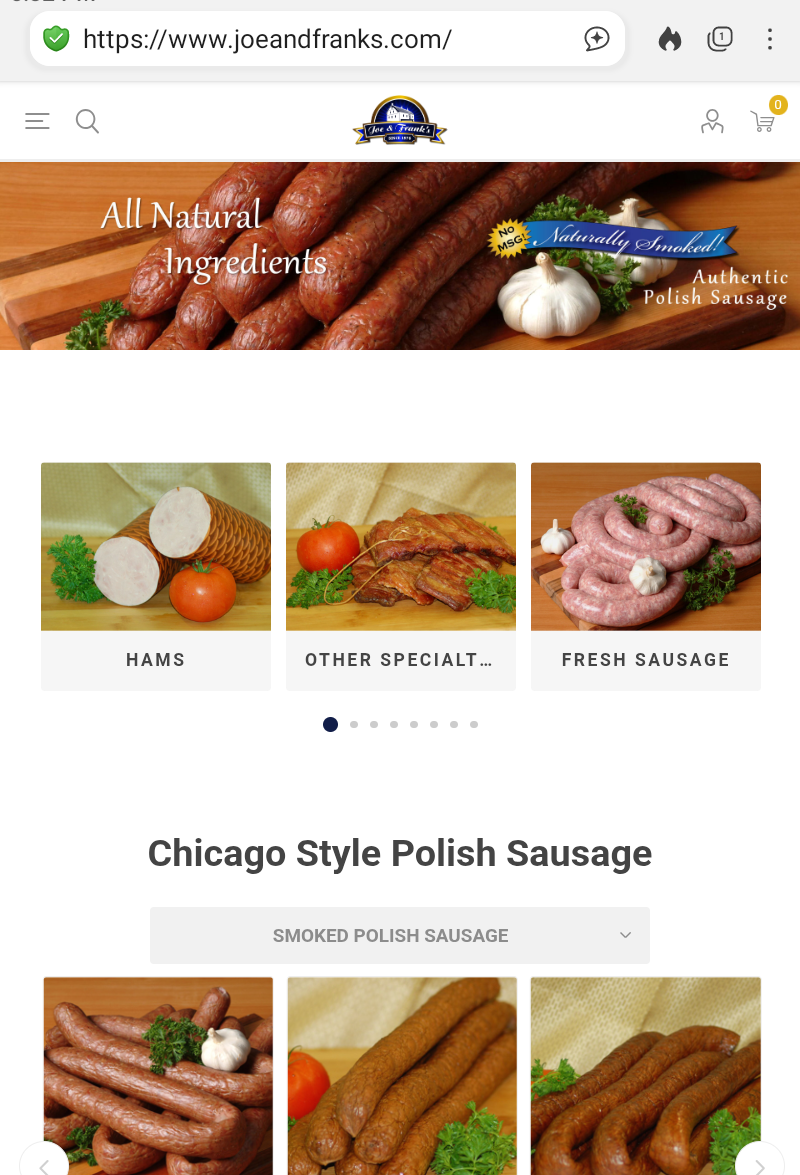Screen dimensions: 800x1175
Task: Open the Fresh Sausage category
Action: pos(645,576)
